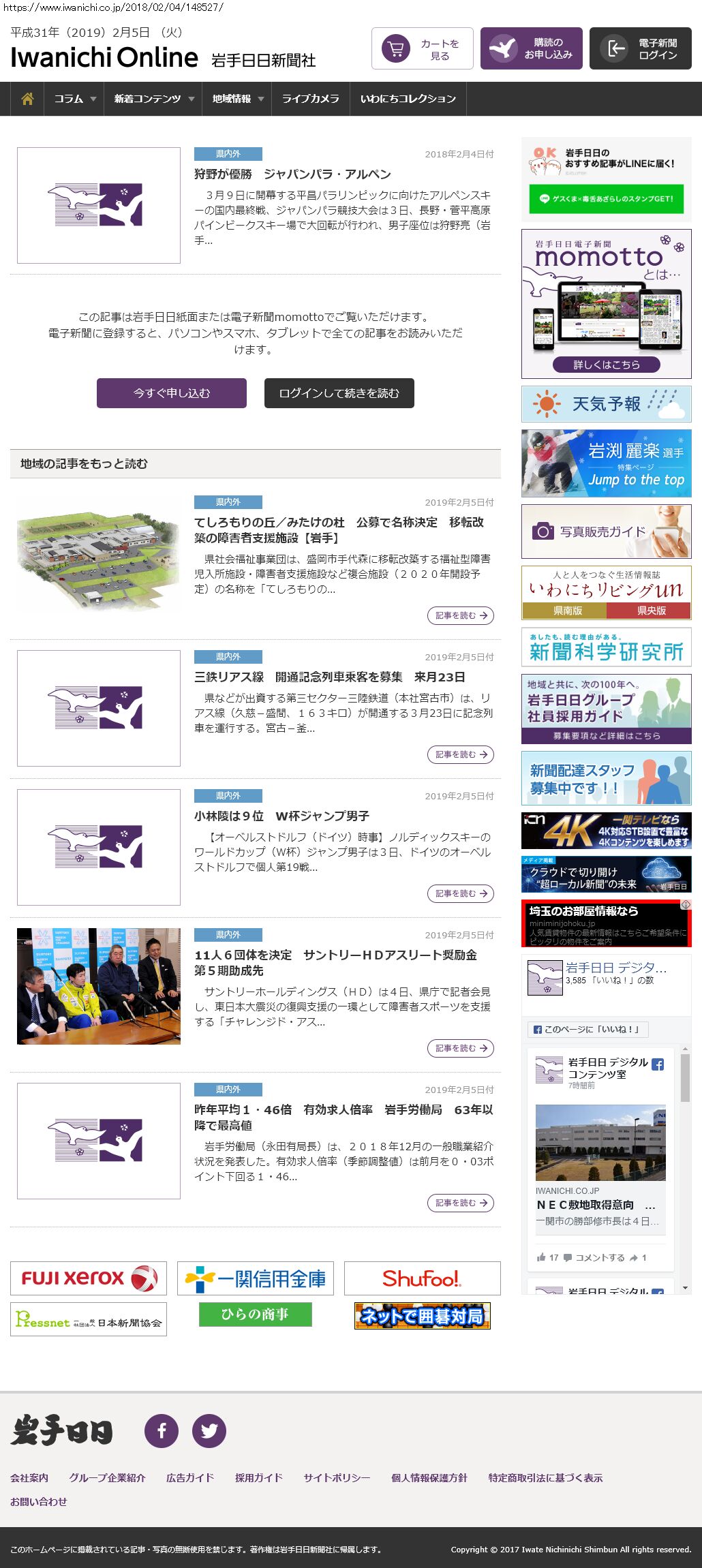Tap 購読のお申し込み subscription button
This screenshot has width=702, height=1568.
click(x=531, y=48)
